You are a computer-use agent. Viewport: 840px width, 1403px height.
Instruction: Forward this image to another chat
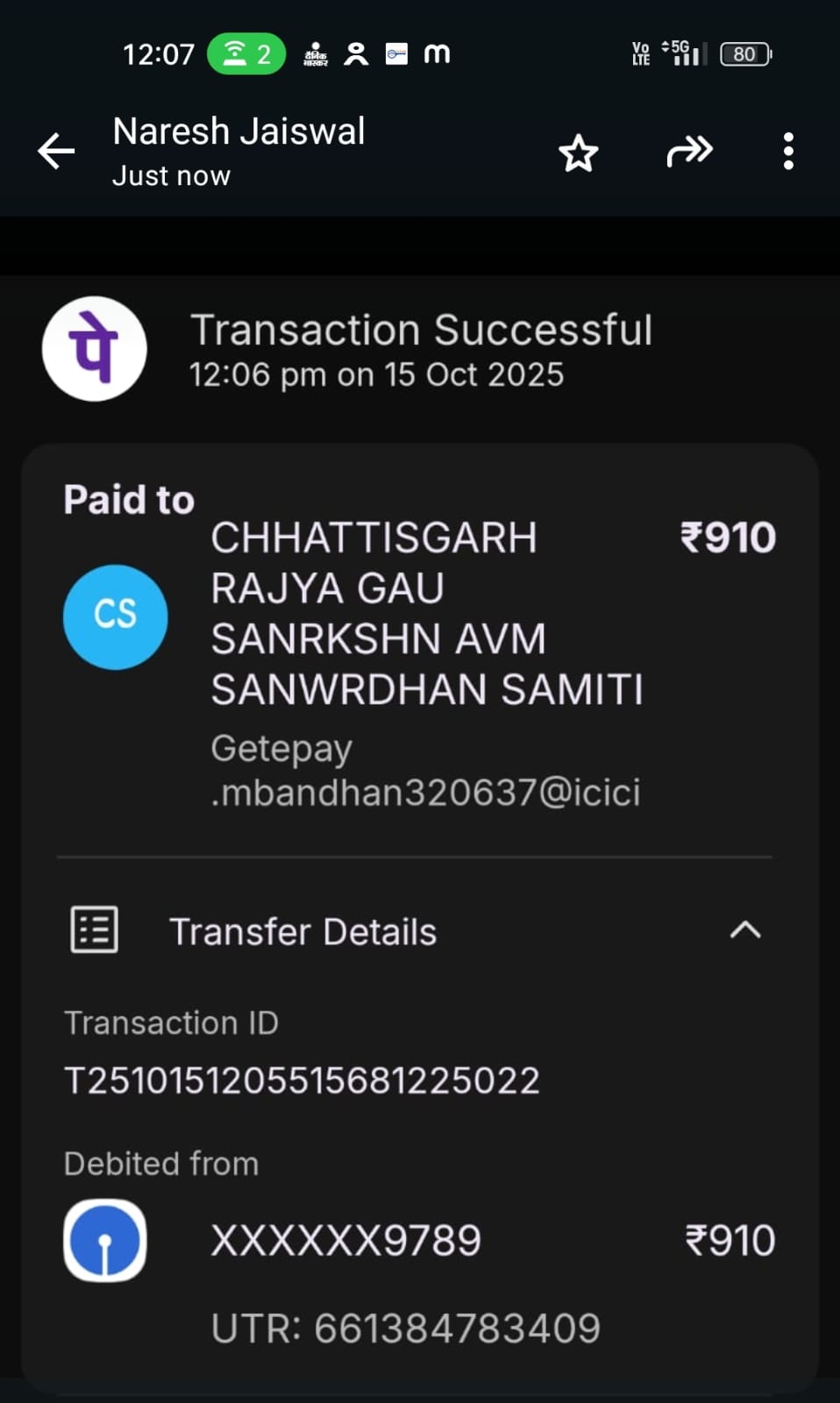click(x=689, y=152)
